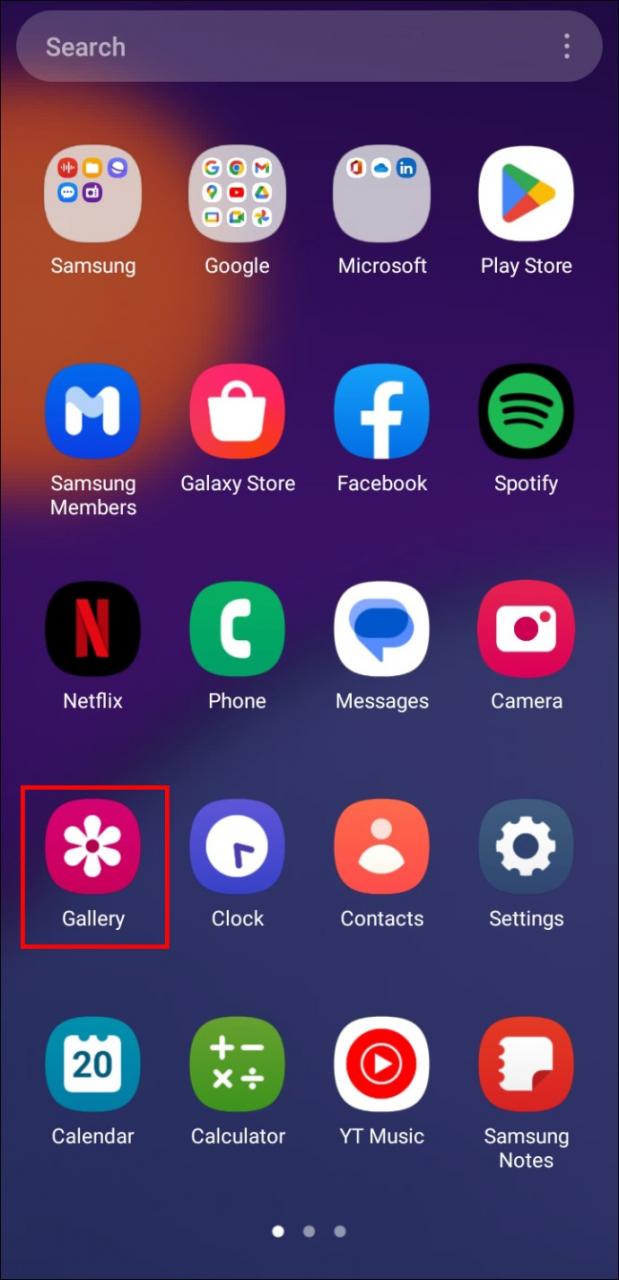Open the Samsung apps folder
Image resolution: width=619 pixels, height=1280 pixels.
(93, 194)
